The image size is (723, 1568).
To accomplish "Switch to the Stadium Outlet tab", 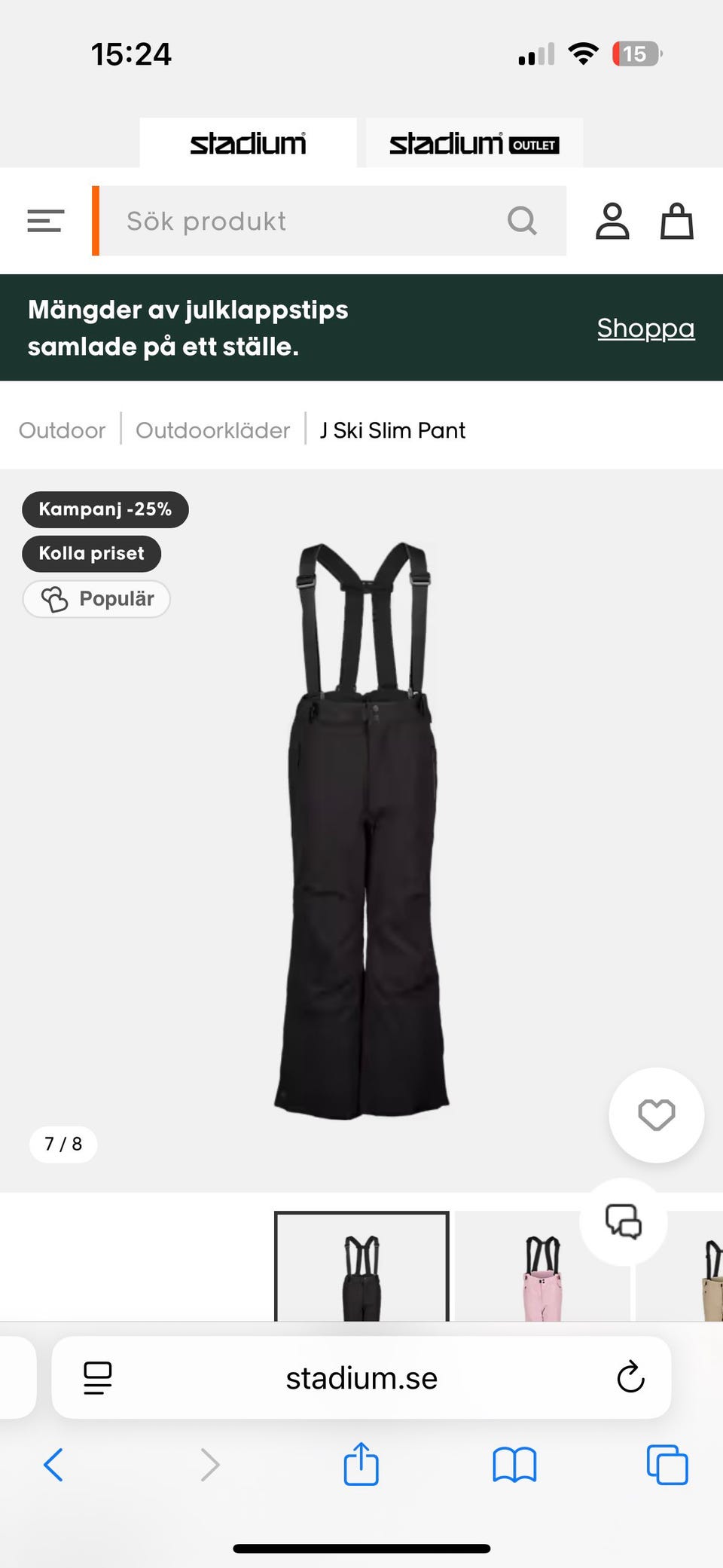I will coord(474,143).
